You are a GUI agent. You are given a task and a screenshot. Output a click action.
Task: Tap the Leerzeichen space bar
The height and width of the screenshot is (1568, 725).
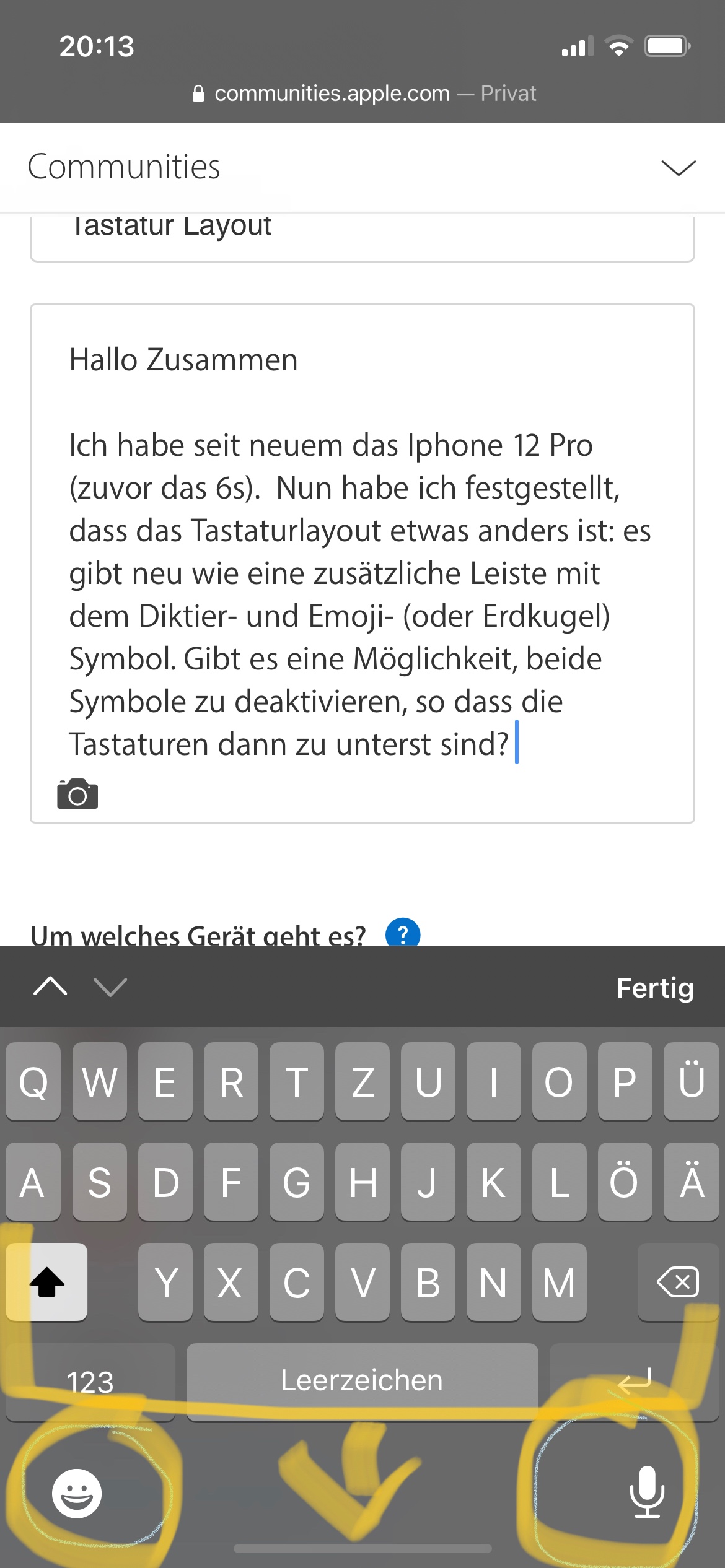362,1380
